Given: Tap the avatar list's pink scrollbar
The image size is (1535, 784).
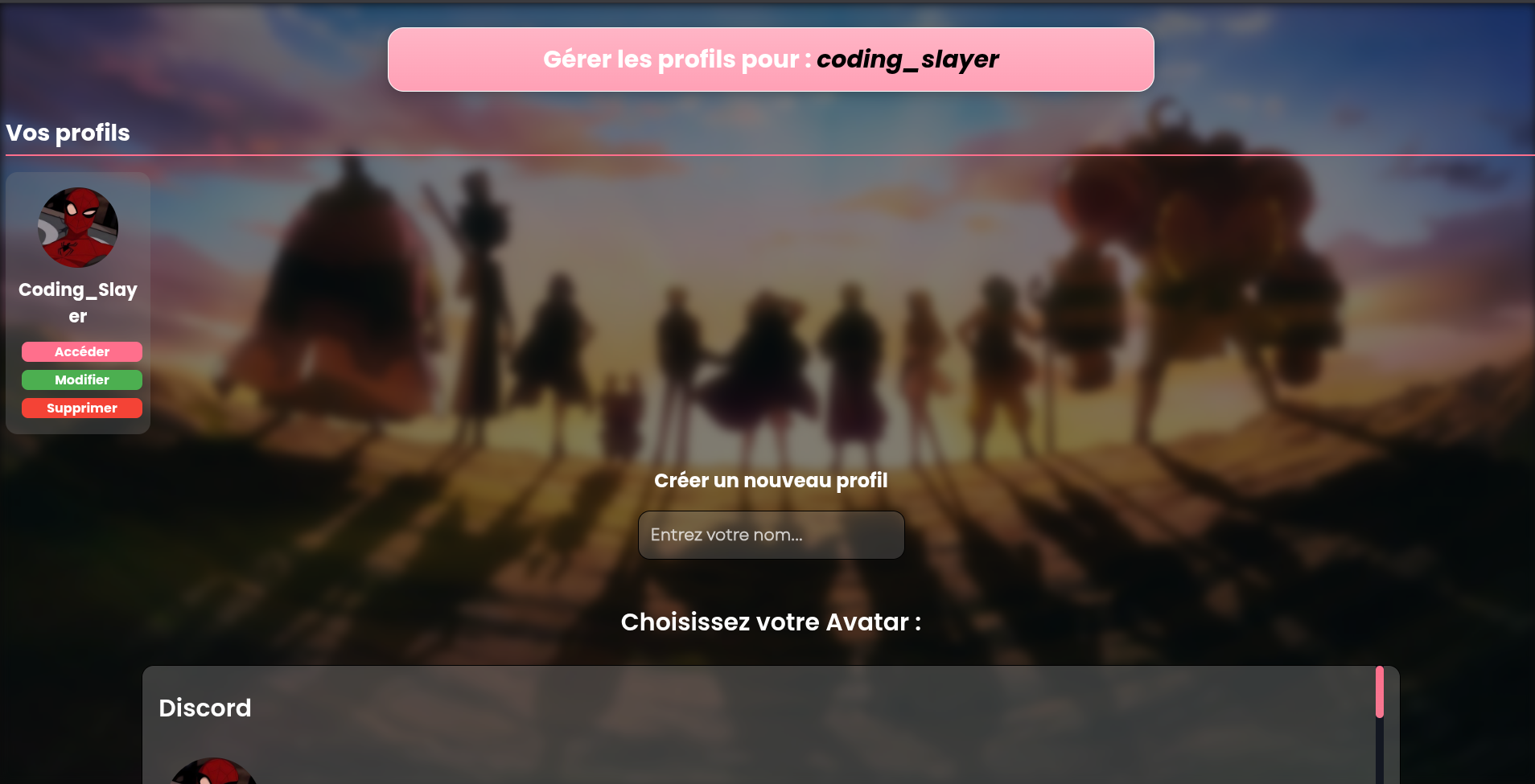Looking at the screenshot, I should point(1379,692).
